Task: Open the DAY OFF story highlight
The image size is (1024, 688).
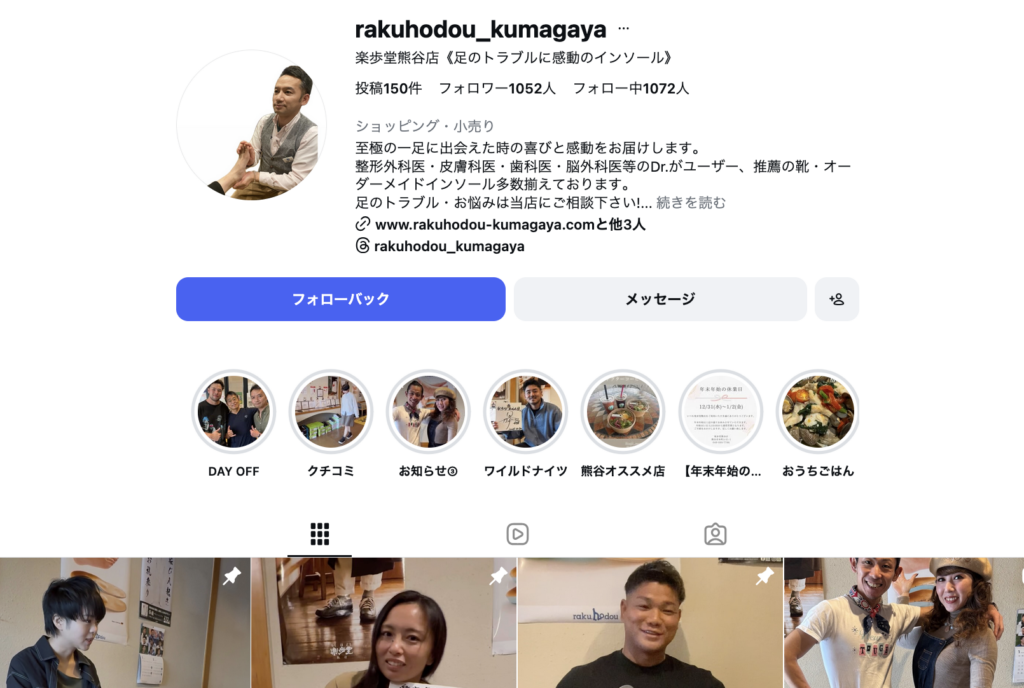Action: (x=233, y=412)
